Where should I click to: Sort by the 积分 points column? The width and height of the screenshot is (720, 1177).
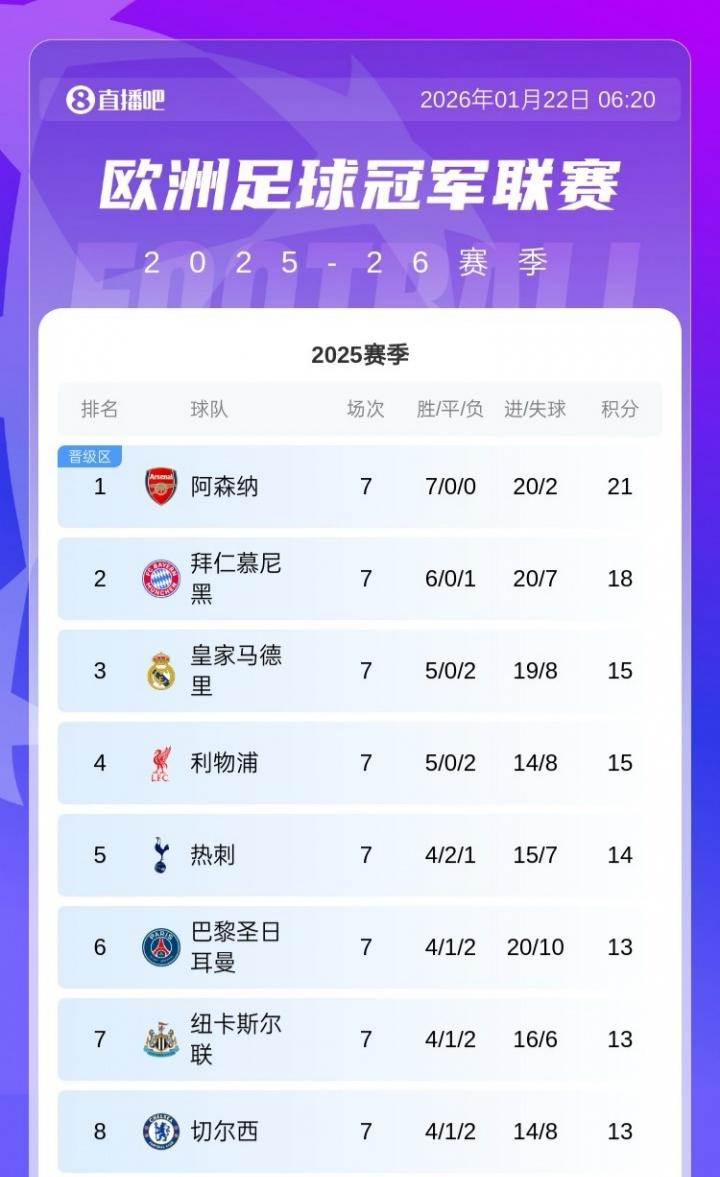pyautogui.click(x=621, y=409)
